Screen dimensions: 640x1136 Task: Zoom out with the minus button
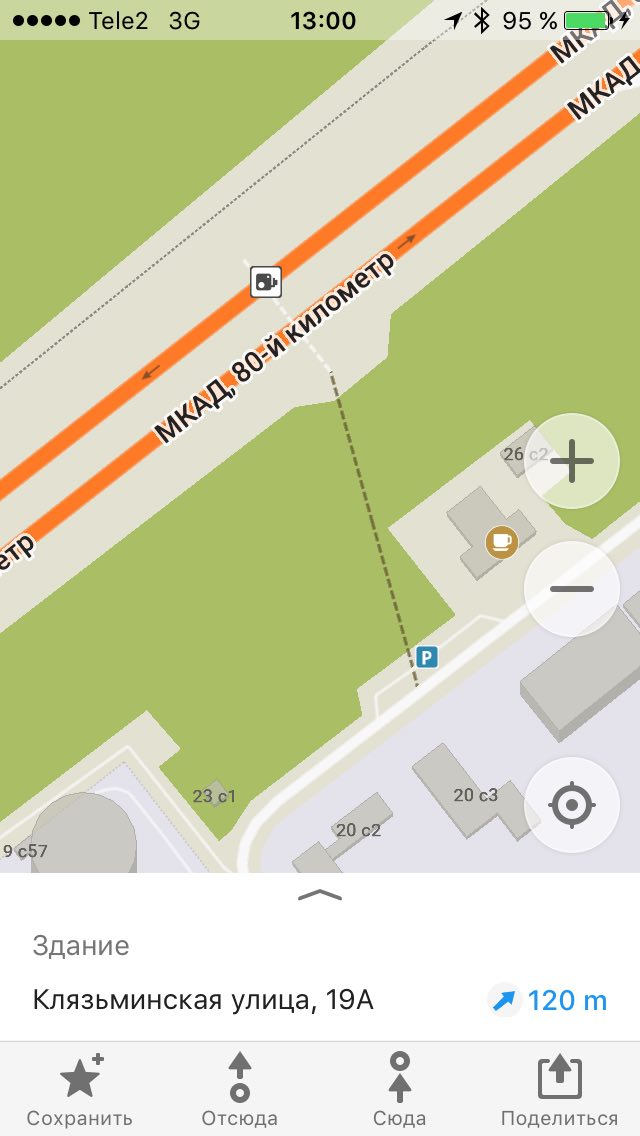click(x=571, y=588)
